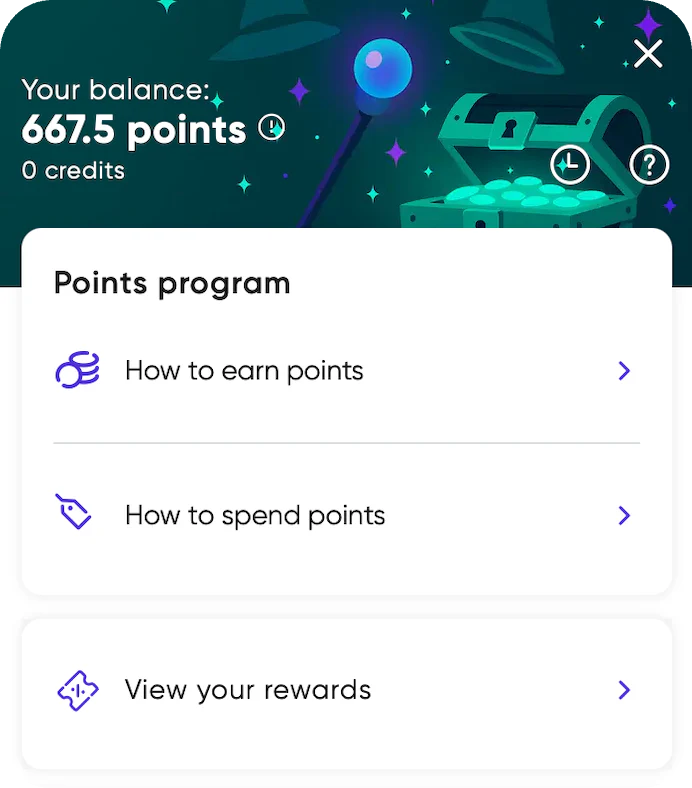Open How to spend points
The image size is (692, 788).
point(345,515)
